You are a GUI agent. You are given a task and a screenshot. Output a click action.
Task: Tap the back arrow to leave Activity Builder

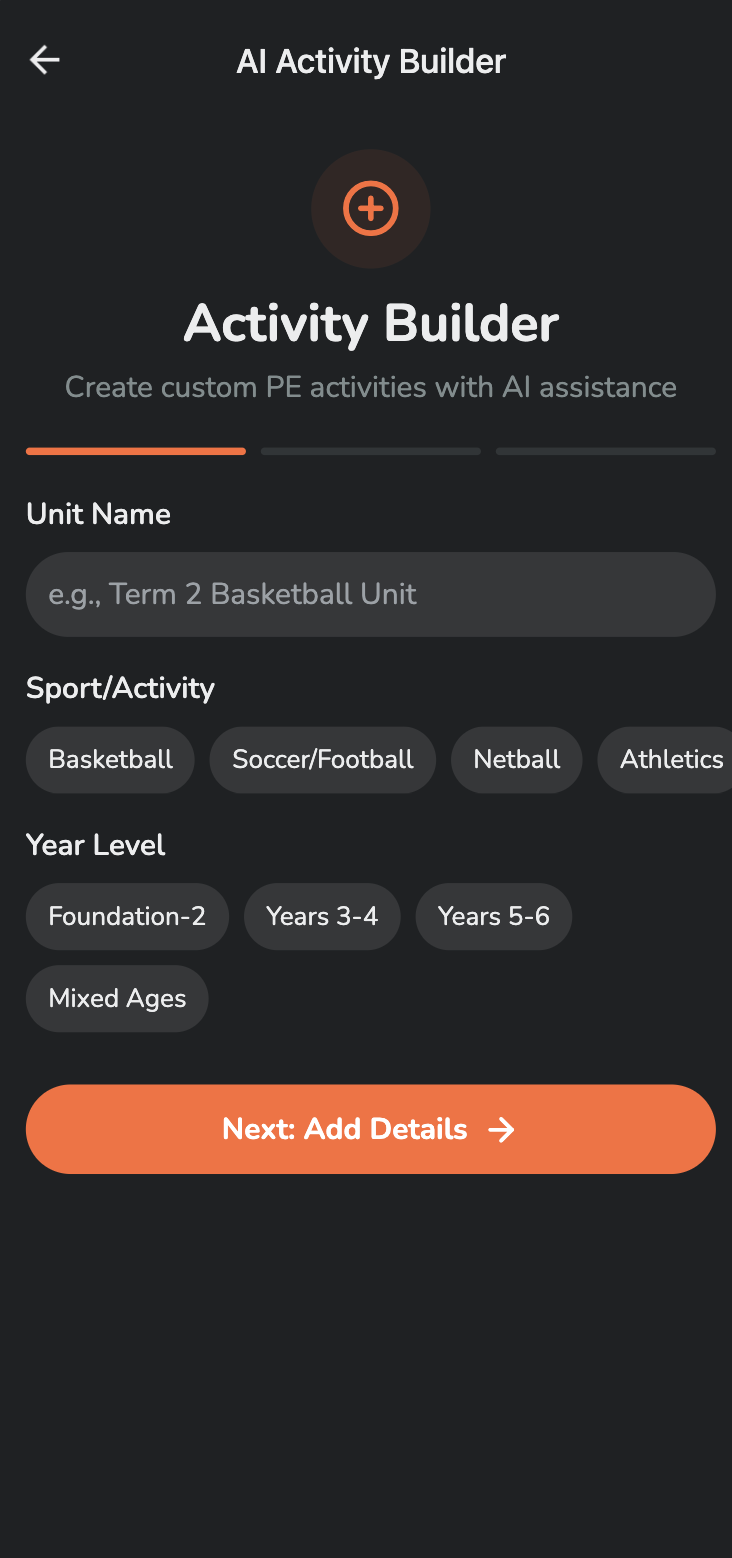point(44,60)
